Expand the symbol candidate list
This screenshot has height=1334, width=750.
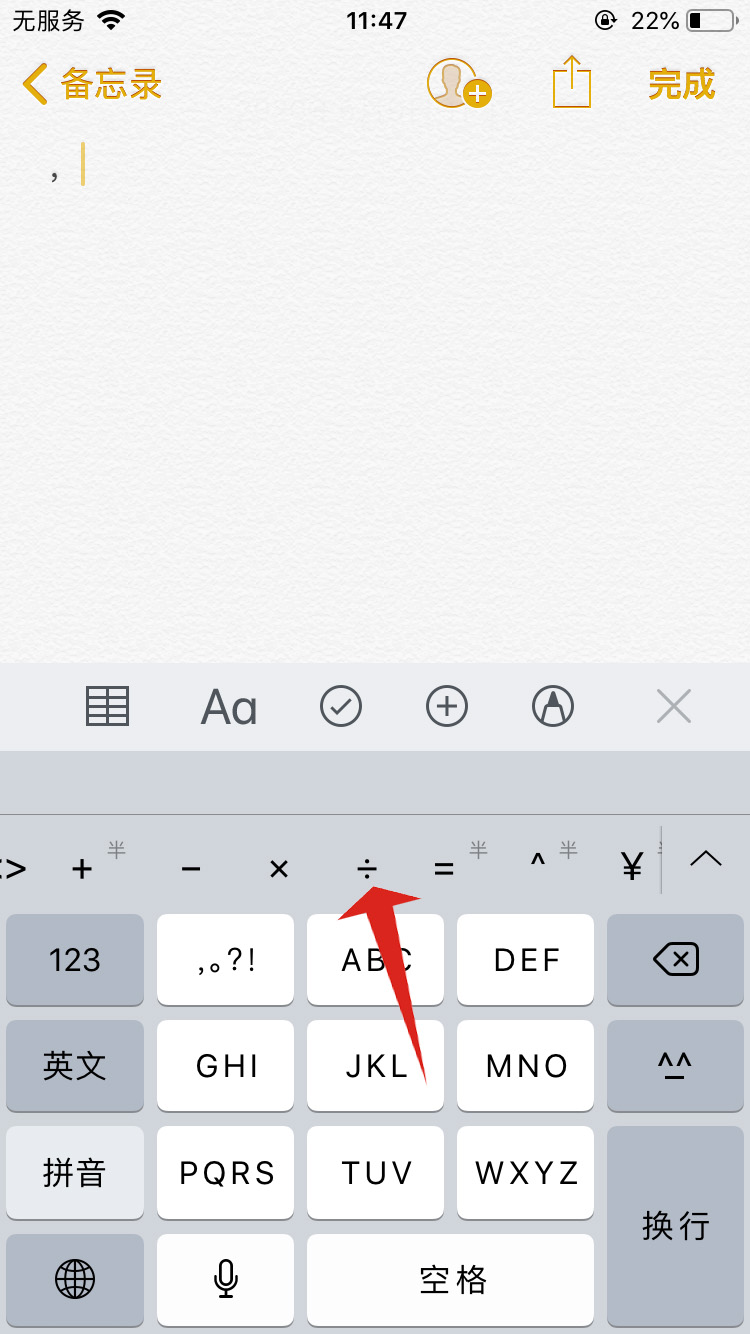tap(706, 860)
